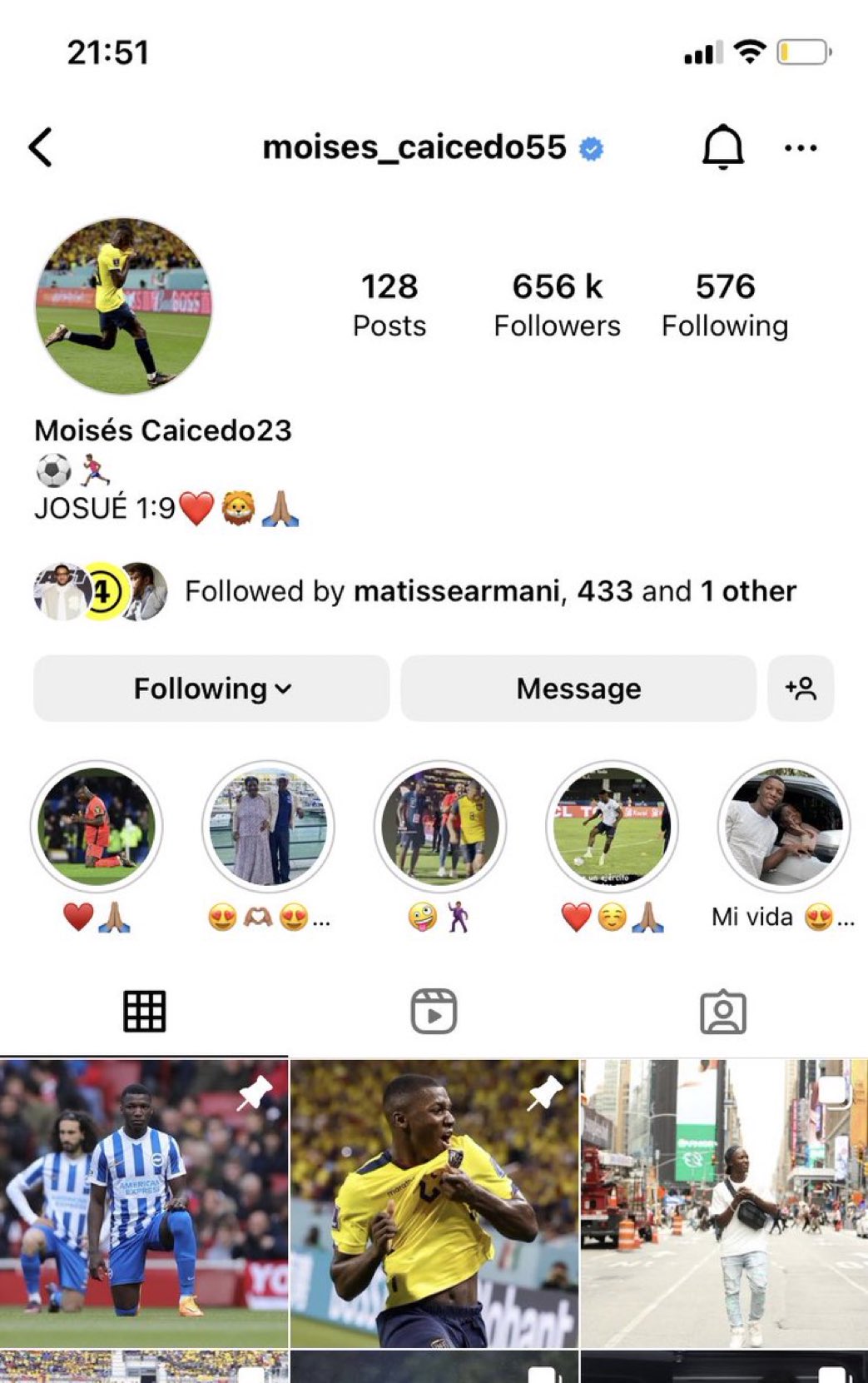868x1383 pixels.
Task: Open the highlight with zany face emoji
Action: pyautogui.click(x=439, y=826)
